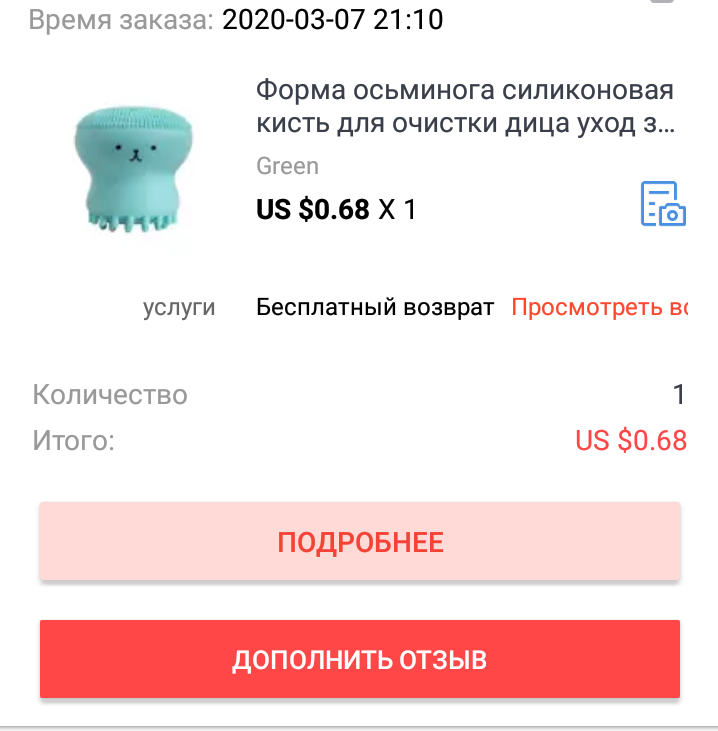The width and height of the screenshot is (718, 731).
Task: Tap ДОПОЛНИТЬ ОТЗЫВ to add a review
Action: (x=360, y=660)
